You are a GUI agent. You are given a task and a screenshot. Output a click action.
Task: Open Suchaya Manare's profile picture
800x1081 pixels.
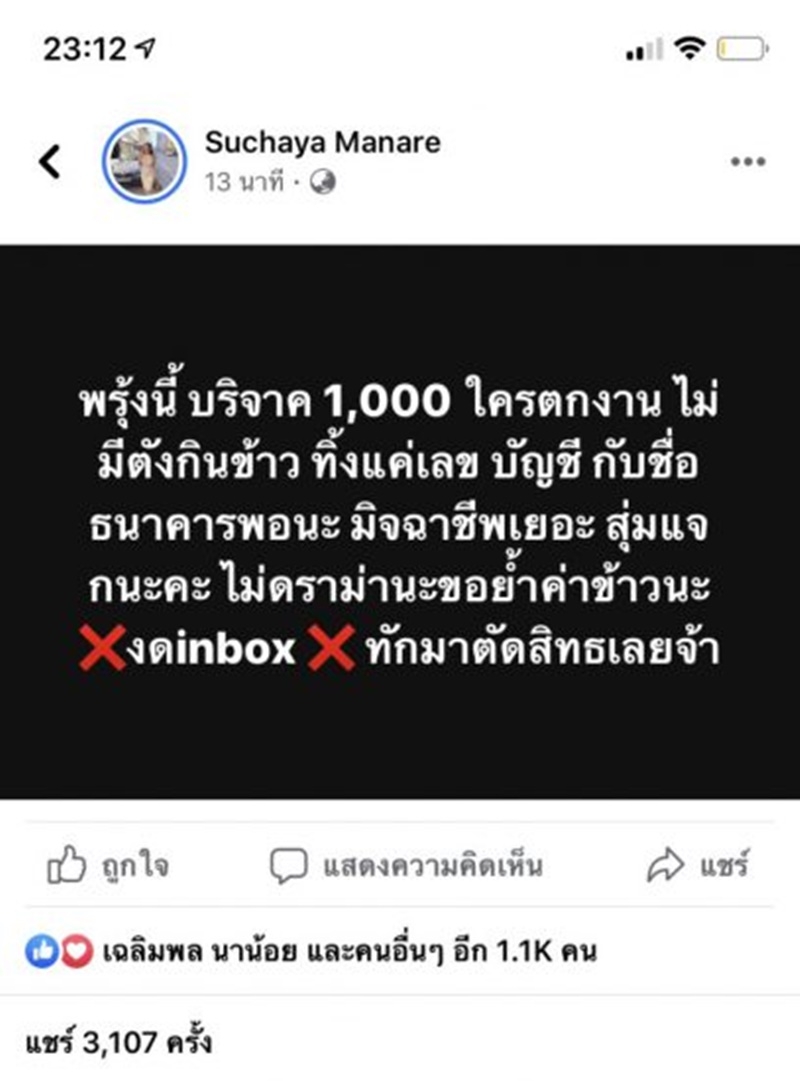(146, 161)
